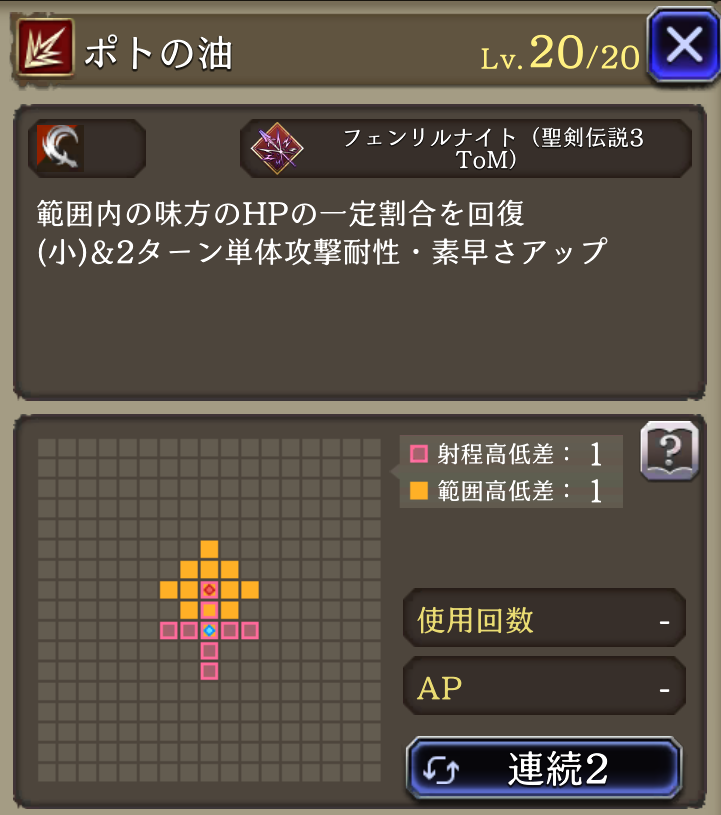The height and width of the screenshot is (815, 721).
Task: Close the ポトの油 skill dialog
Action: tap(683, 46)
